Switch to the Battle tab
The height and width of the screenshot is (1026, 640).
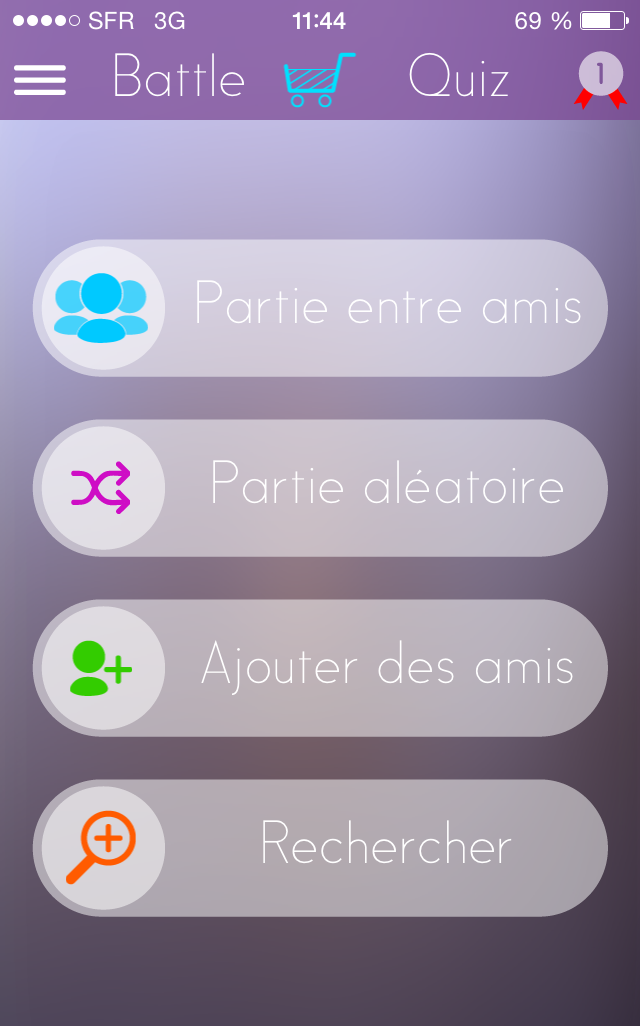[x=179, y=76]
